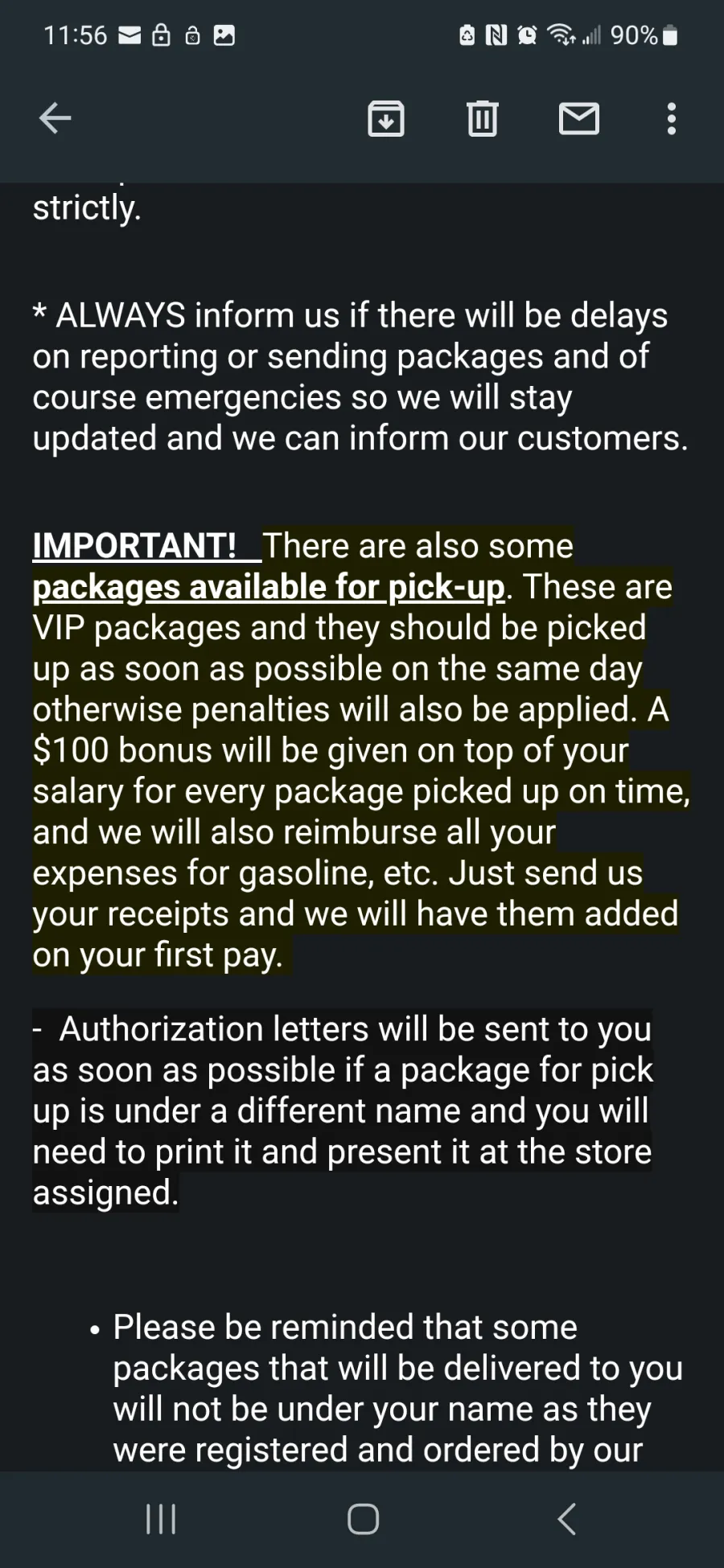The image size is (724, 1568).
Task: Go back to the inbox
Action: tap(55, 118)
